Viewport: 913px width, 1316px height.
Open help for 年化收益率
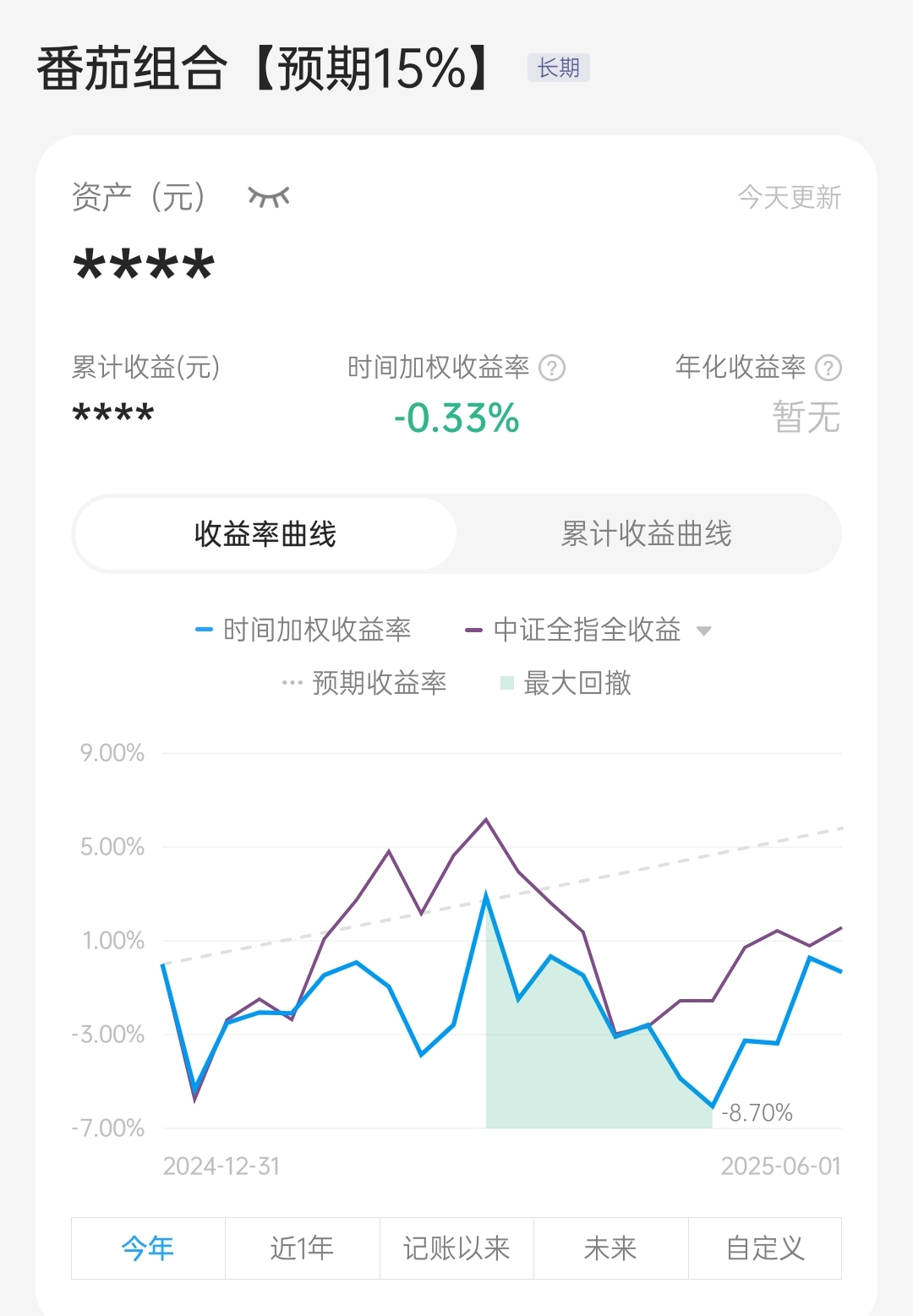point(828,368)
